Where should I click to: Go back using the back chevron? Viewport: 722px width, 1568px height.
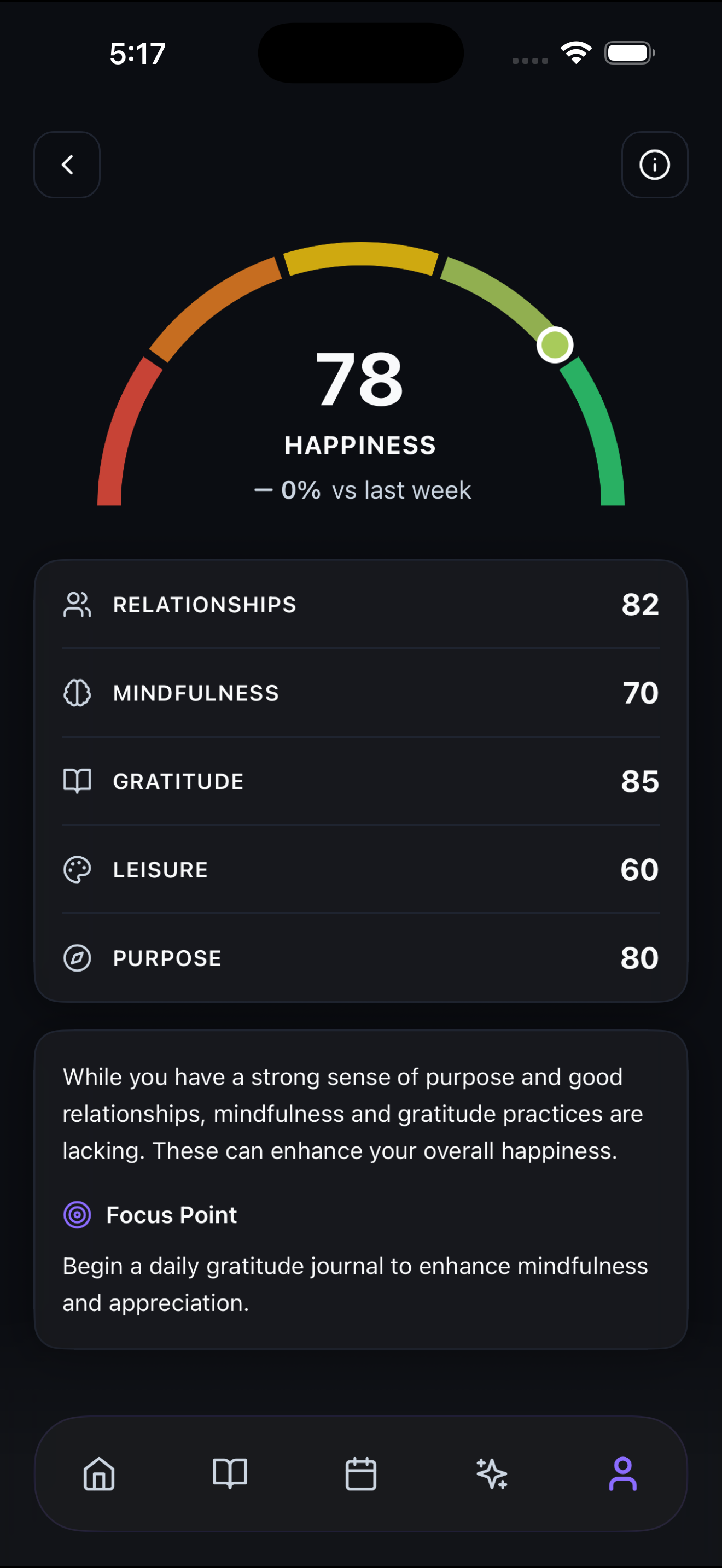67,165
